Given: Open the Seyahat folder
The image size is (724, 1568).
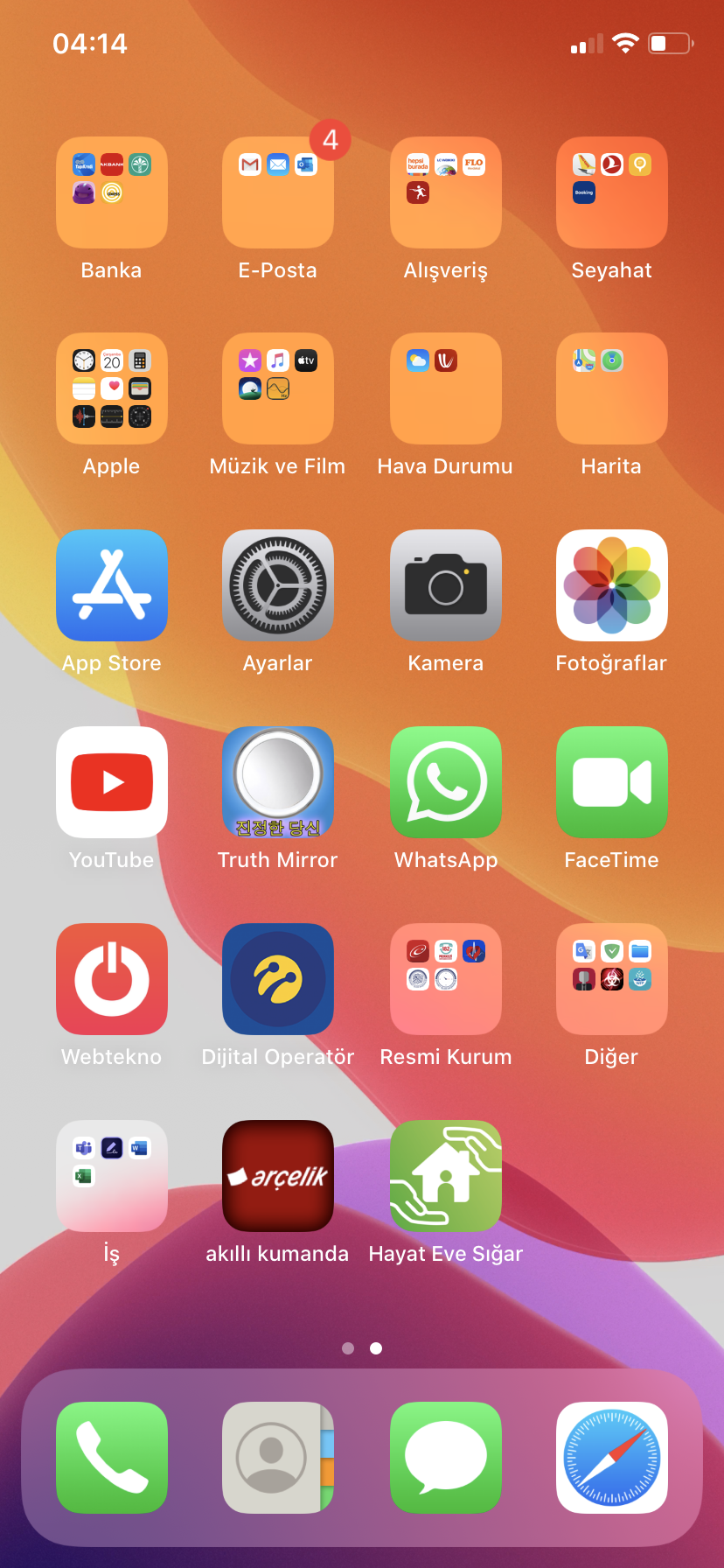Looking at the screenshot, I should coord(612,192).
